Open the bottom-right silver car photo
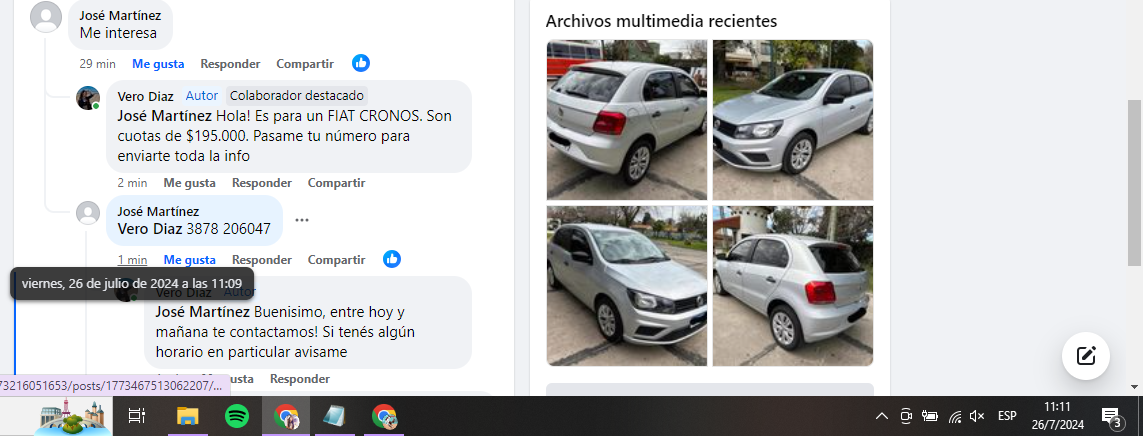Viewport: 1143px width, 436px height. 792,286
